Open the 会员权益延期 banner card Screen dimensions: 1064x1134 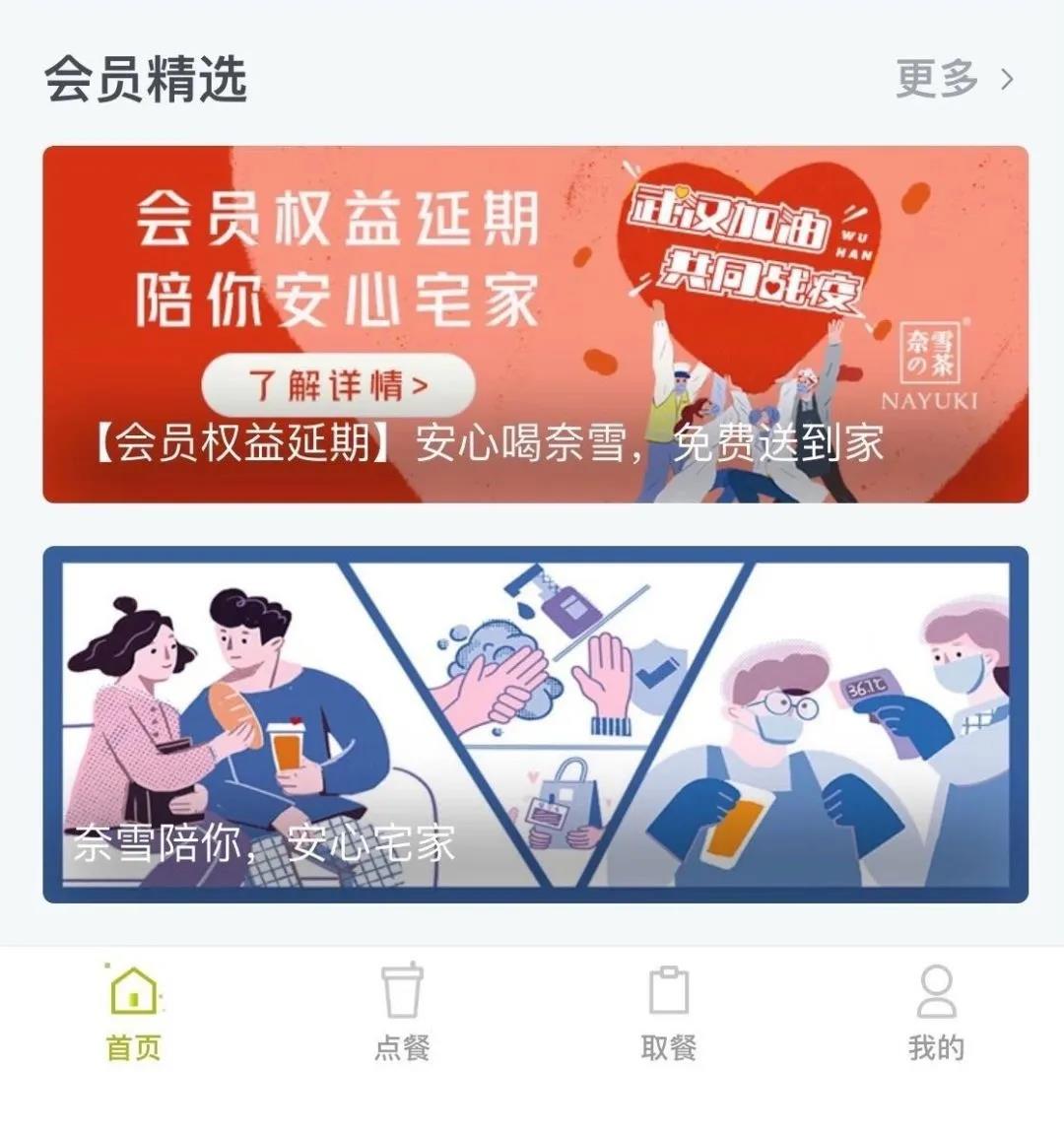coord(535,324)
